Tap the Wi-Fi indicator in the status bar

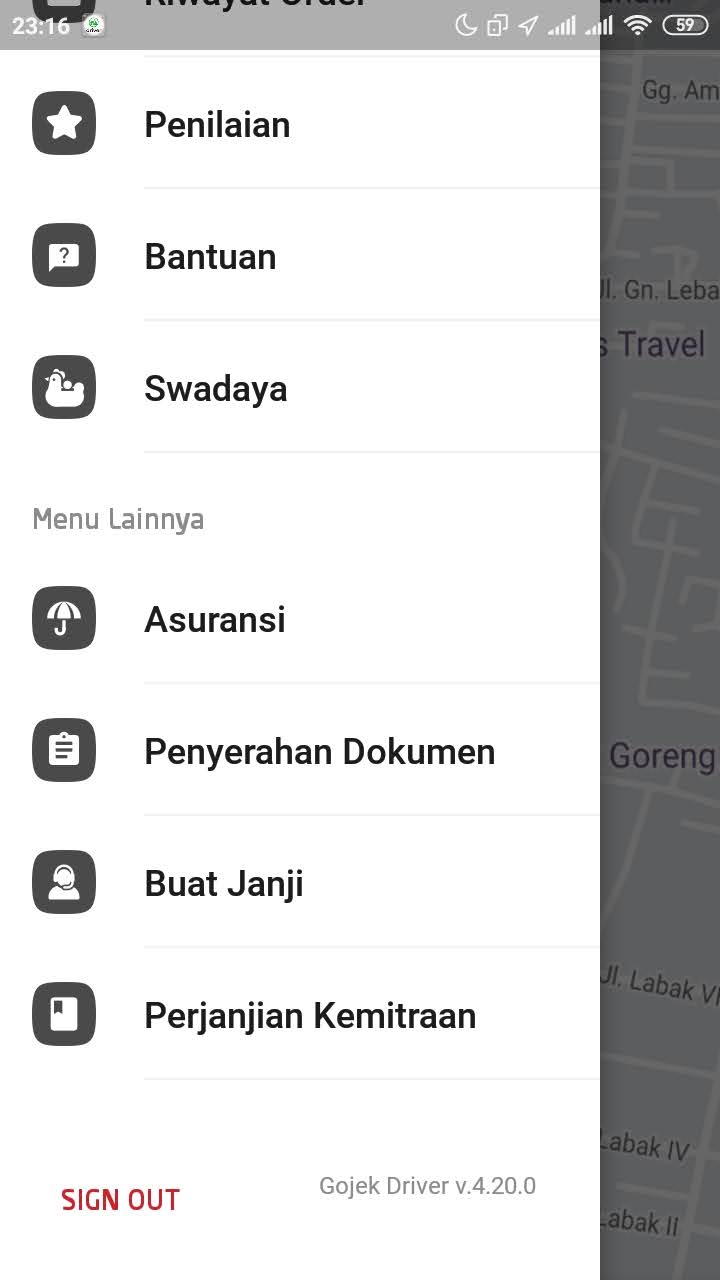(x=640, y=27)
